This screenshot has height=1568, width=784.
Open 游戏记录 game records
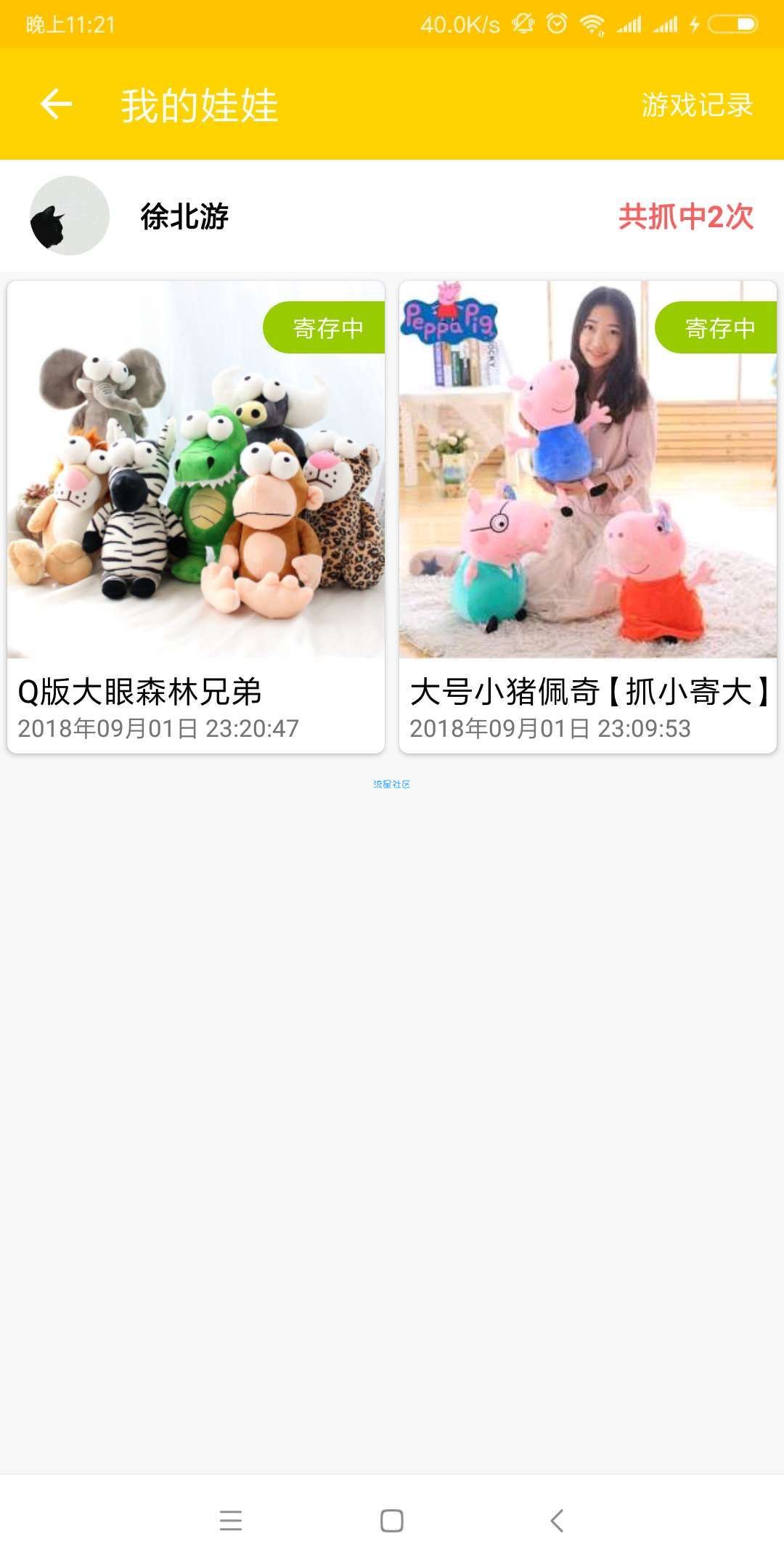pos(697,105)
